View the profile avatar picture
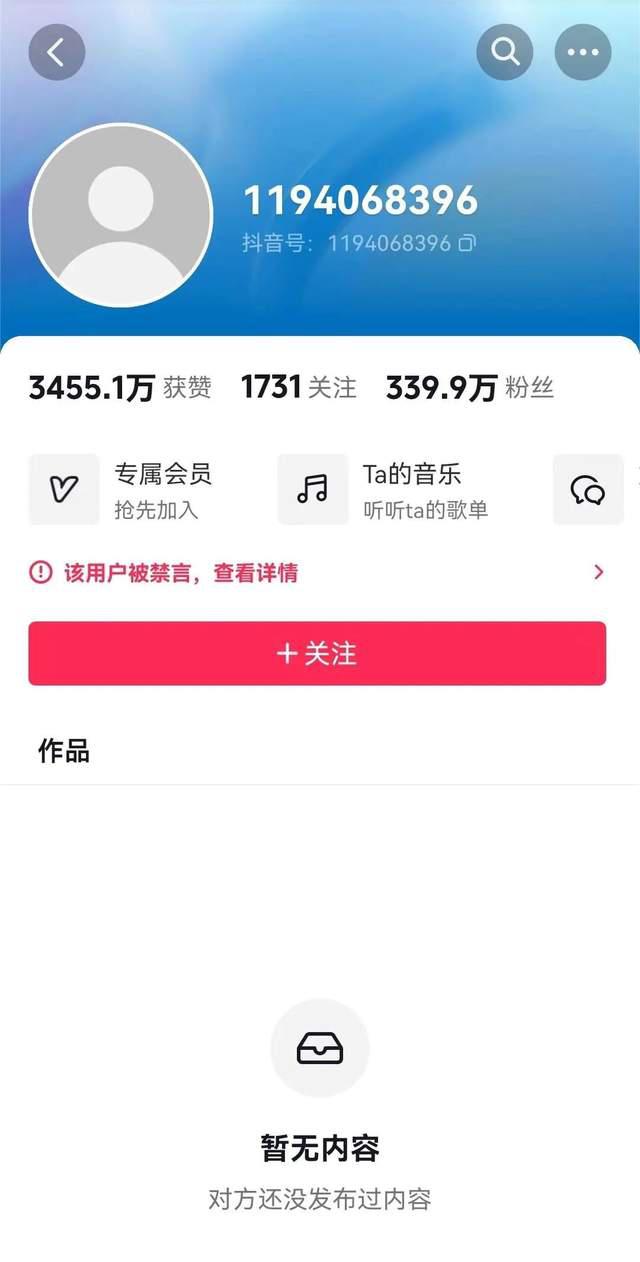Image resolution: width=640 pixels, height=1262 pixels. pyautogui.click(x=121, y=215)
